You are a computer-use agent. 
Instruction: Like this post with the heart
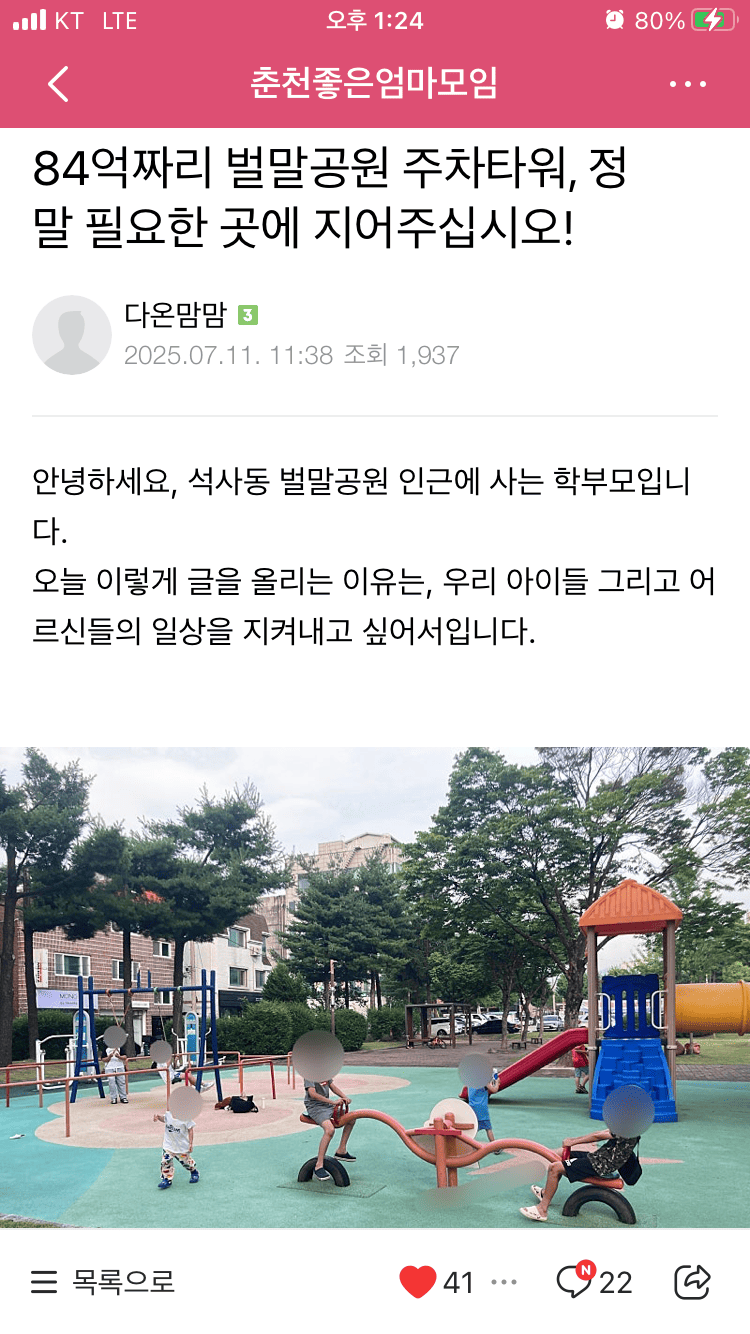[418, 1281]
